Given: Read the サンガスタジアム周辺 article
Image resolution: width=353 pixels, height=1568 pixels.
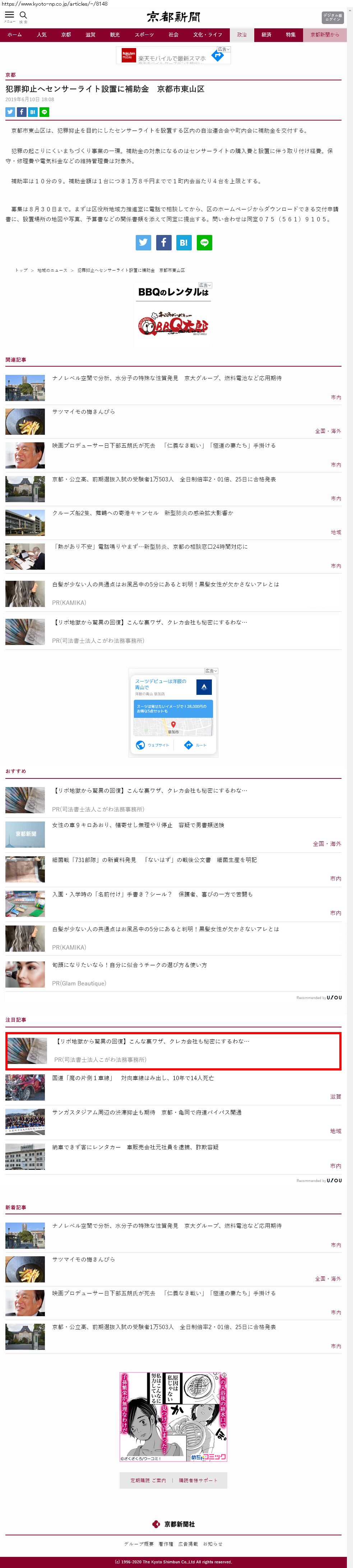Looking at the screenshot, I should 146,1112.
